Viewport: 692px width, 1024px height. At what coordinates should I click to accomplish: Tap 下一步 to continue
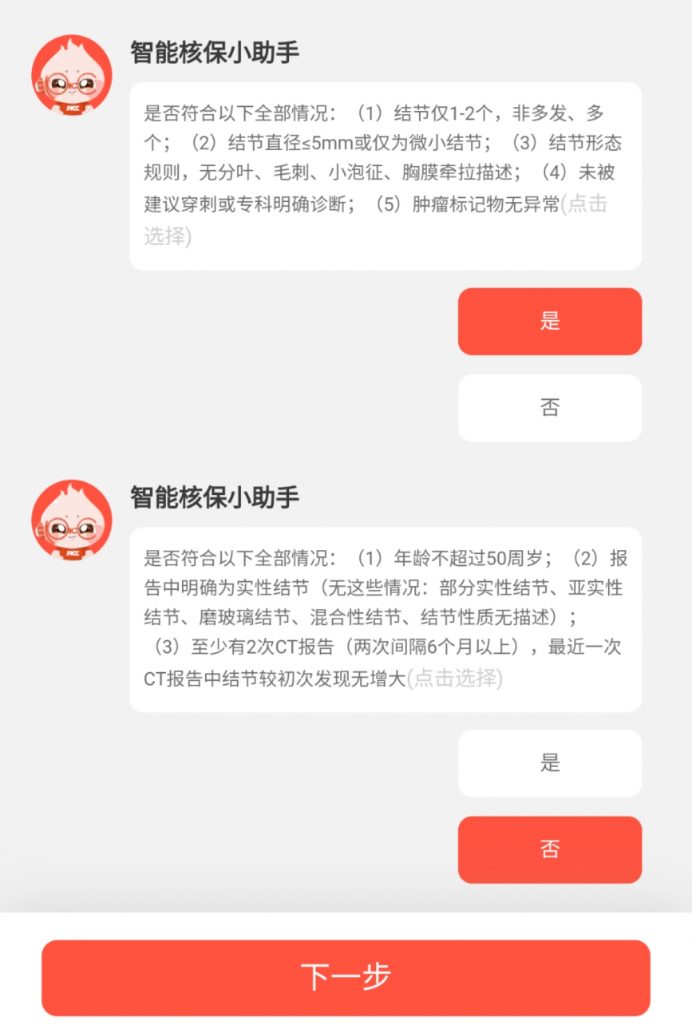pyautogui.click(x=345, y=977)
